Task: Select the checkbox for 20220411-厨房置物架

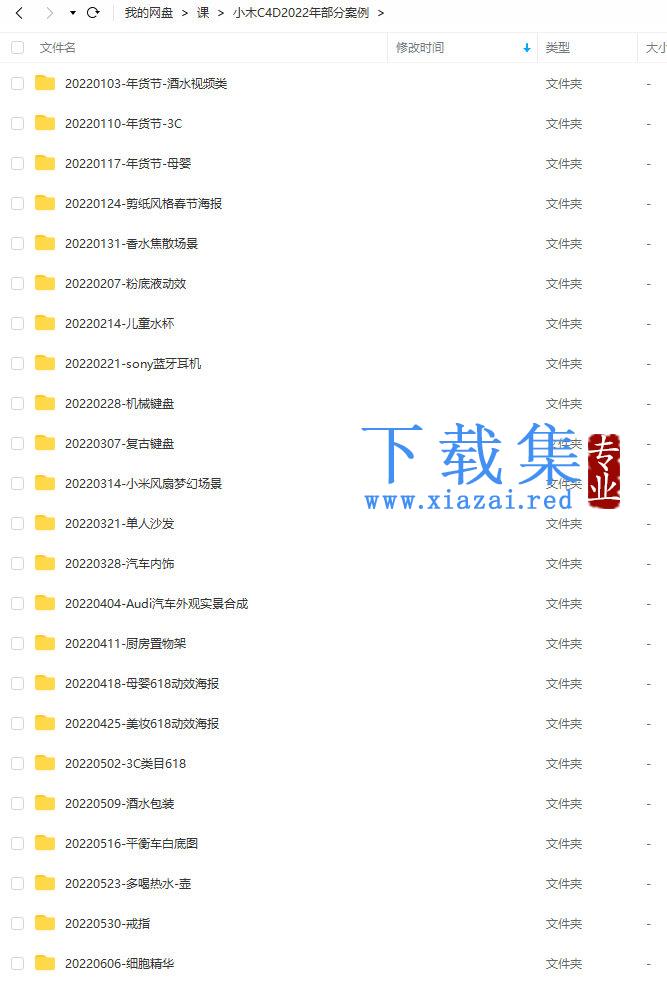Action: pos(17,643)
